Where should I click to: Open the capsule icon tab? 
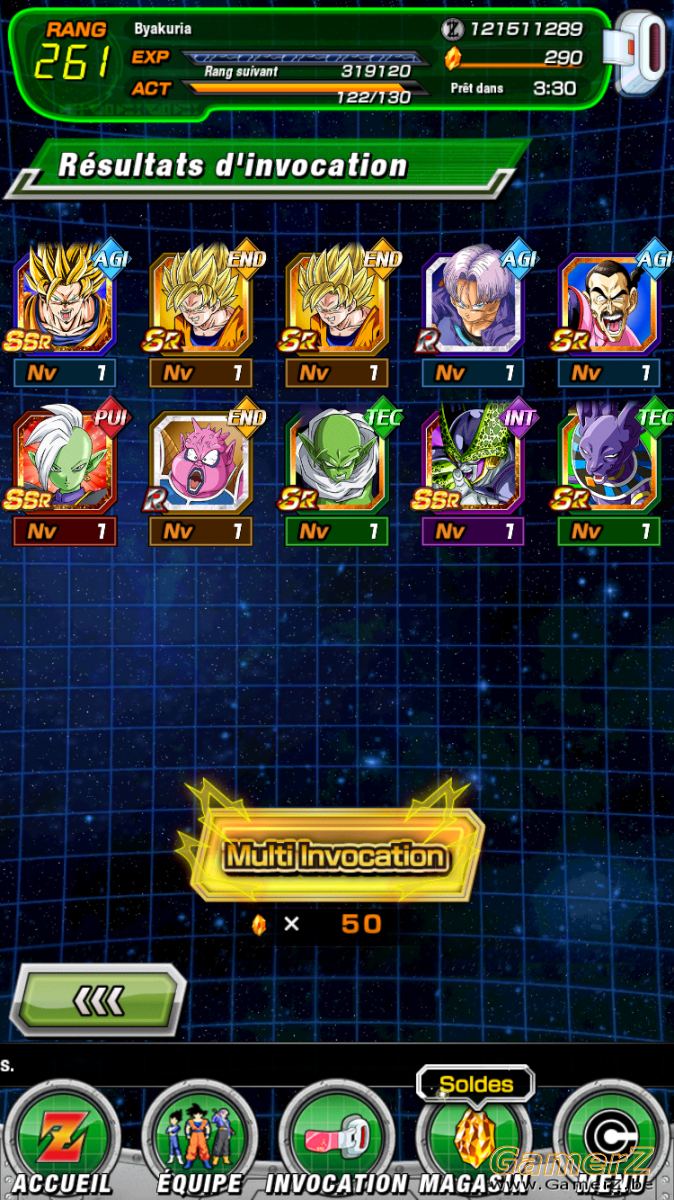[x=612, y=1137]
